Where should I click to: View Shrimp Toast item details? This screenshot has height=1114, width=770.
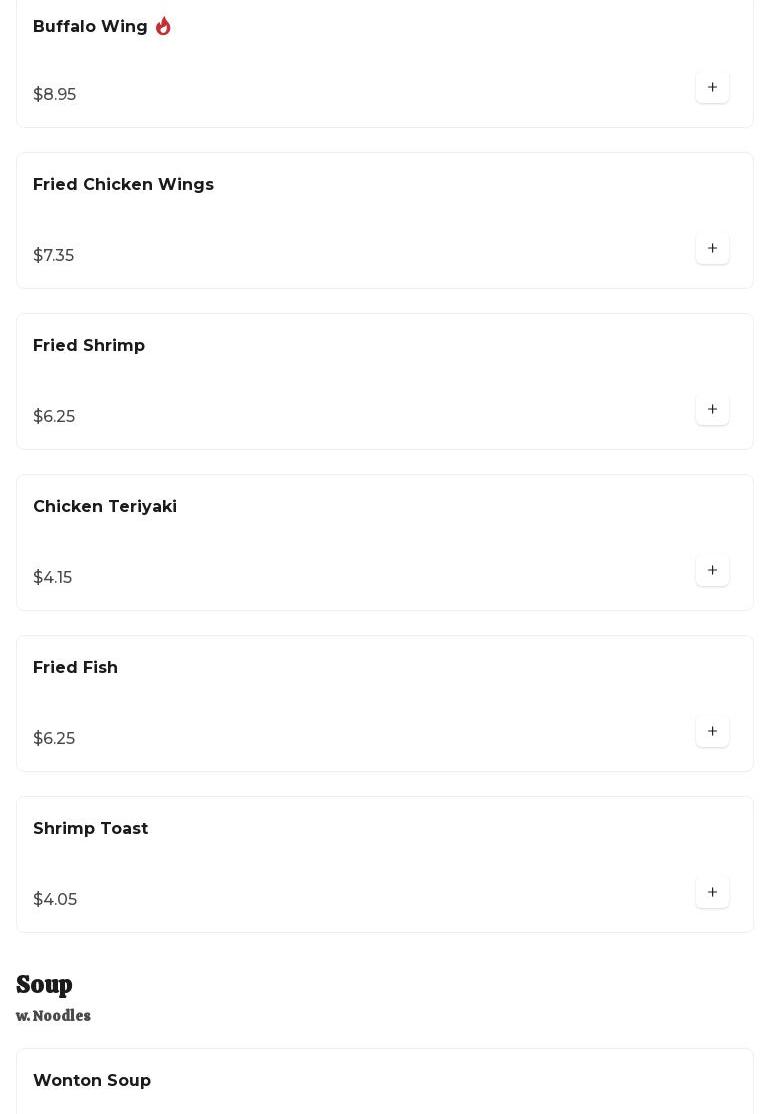coord(90,829)
